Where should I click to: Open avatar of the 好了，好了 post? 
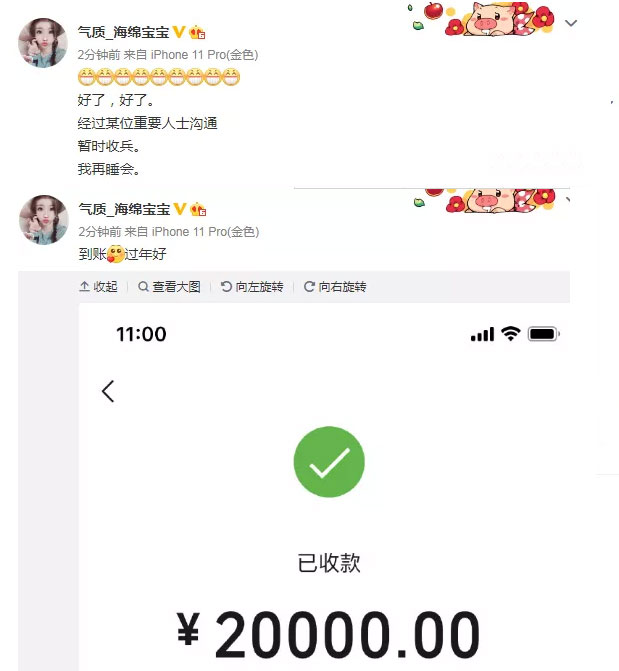click(x=44, y=42)
